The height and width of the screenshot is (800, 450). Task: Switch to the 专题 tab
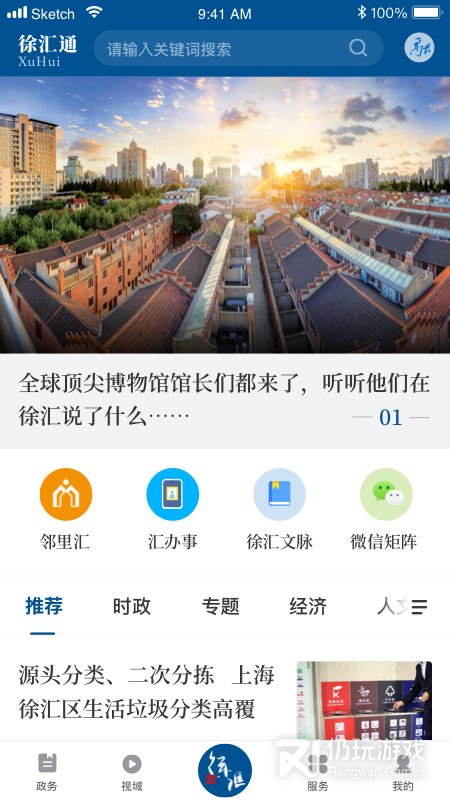(220, 606)
